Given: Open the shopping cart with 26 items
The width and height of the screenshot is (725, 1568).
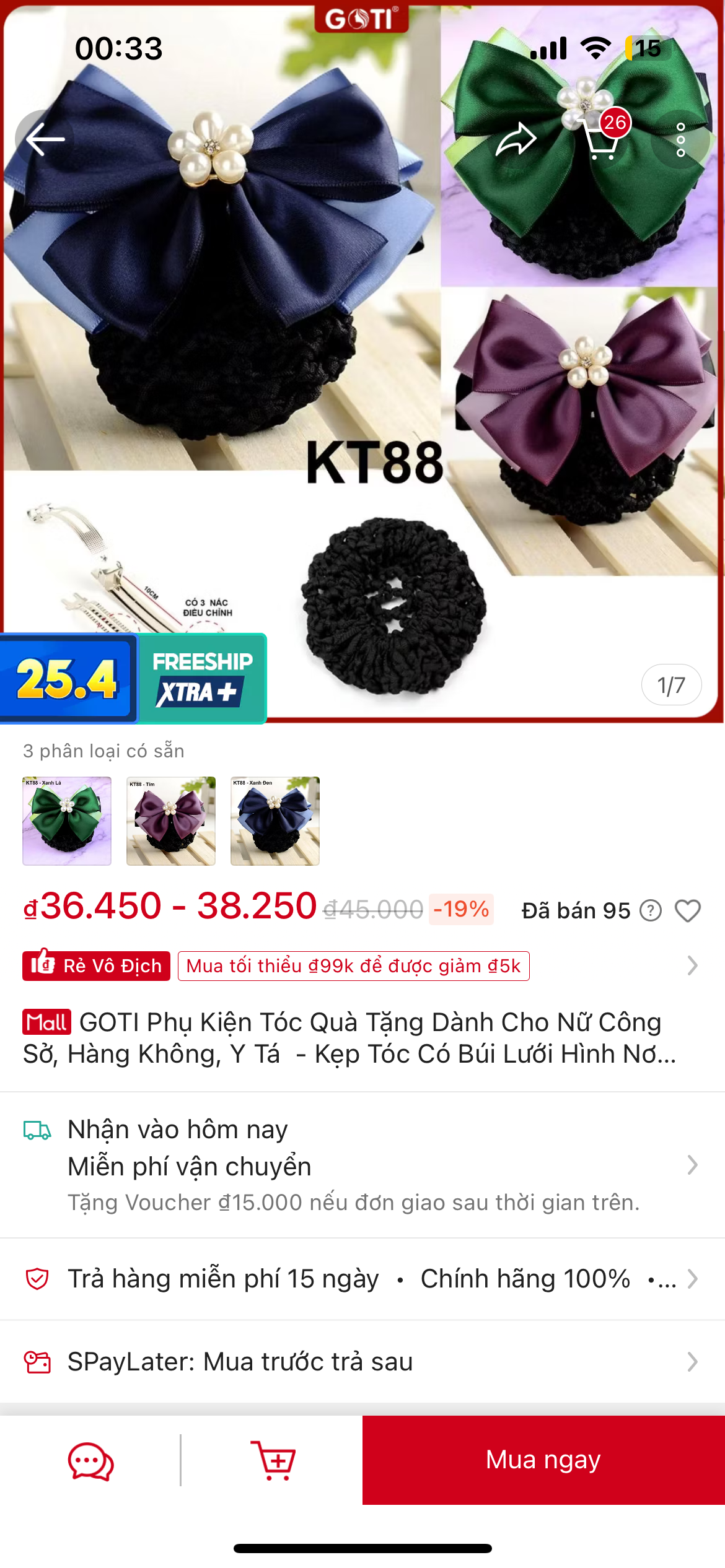Looking at the screenshot, I should (x=601, y=139).
